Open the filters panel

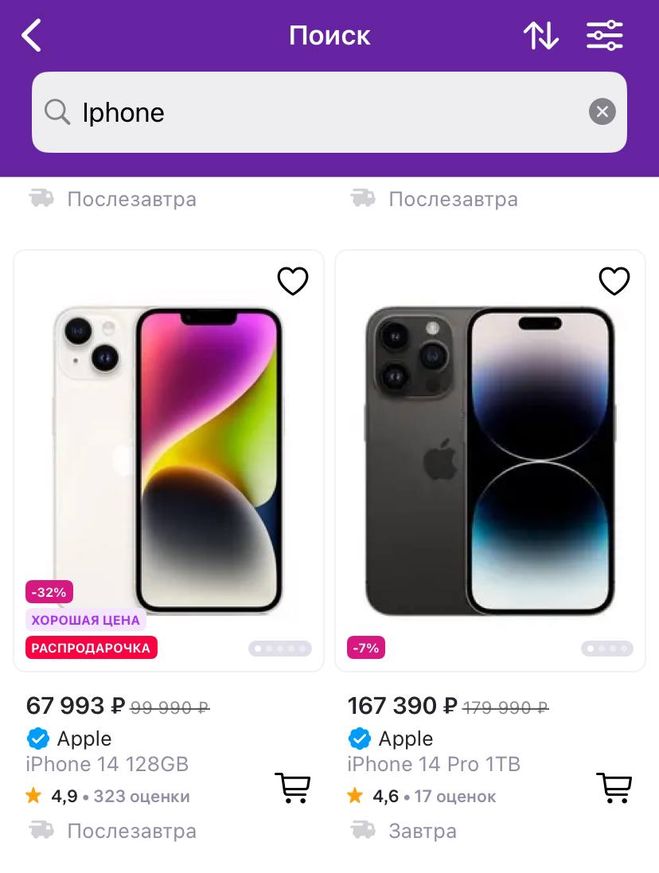tap(604, 36)
